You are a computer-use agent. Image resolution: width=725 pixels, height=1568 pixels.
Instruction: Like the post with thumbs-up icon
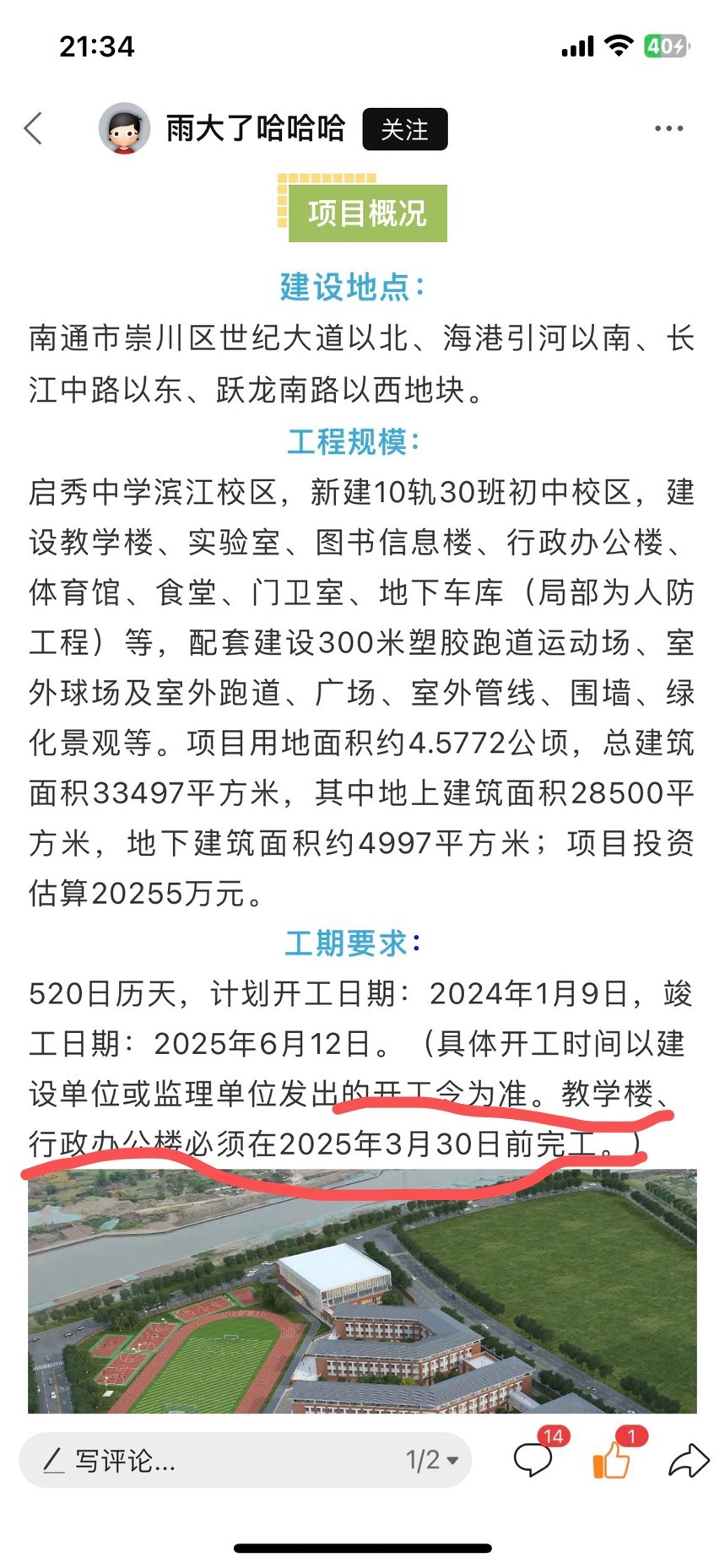[x=611, y=1460]
